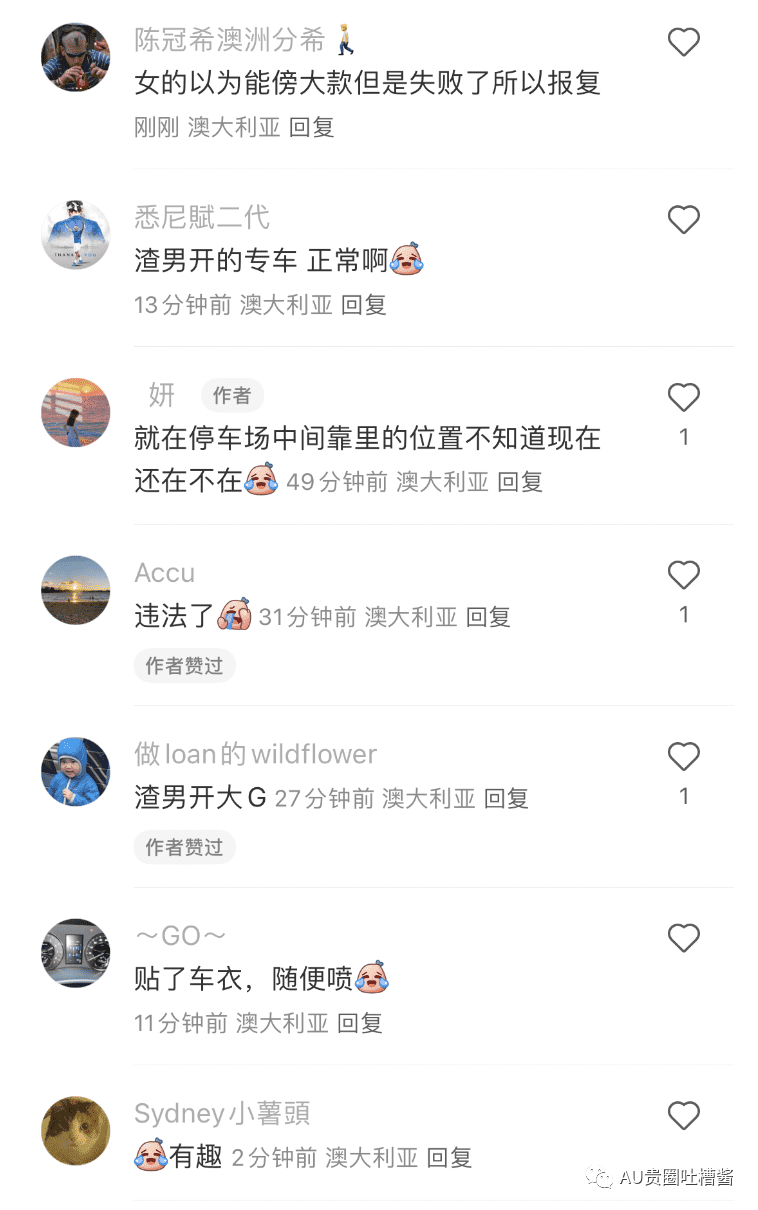Screen dimensions: 758x1210
Task: Like Accu's comment
Action: coord(683,575)
